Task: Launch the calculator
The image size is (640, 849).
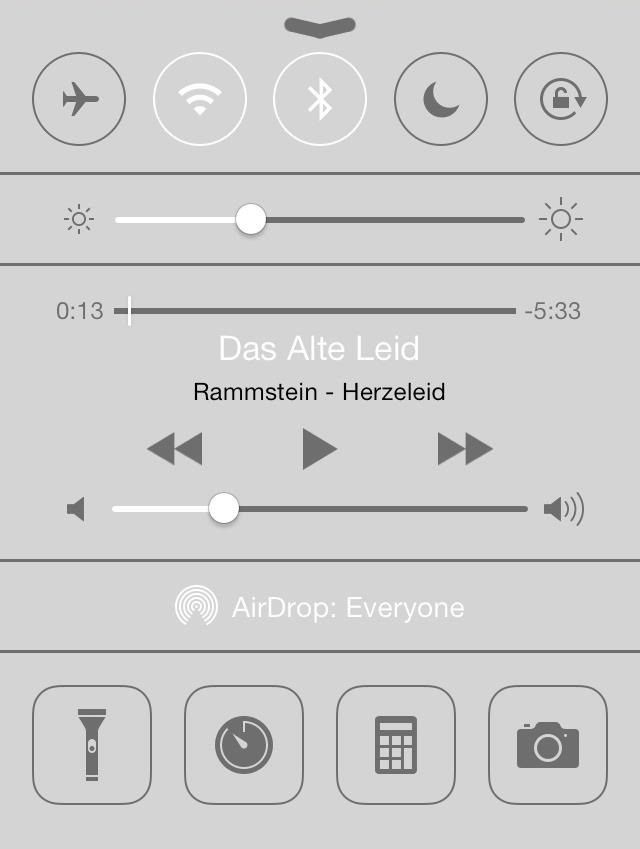Action: [396, 744]
